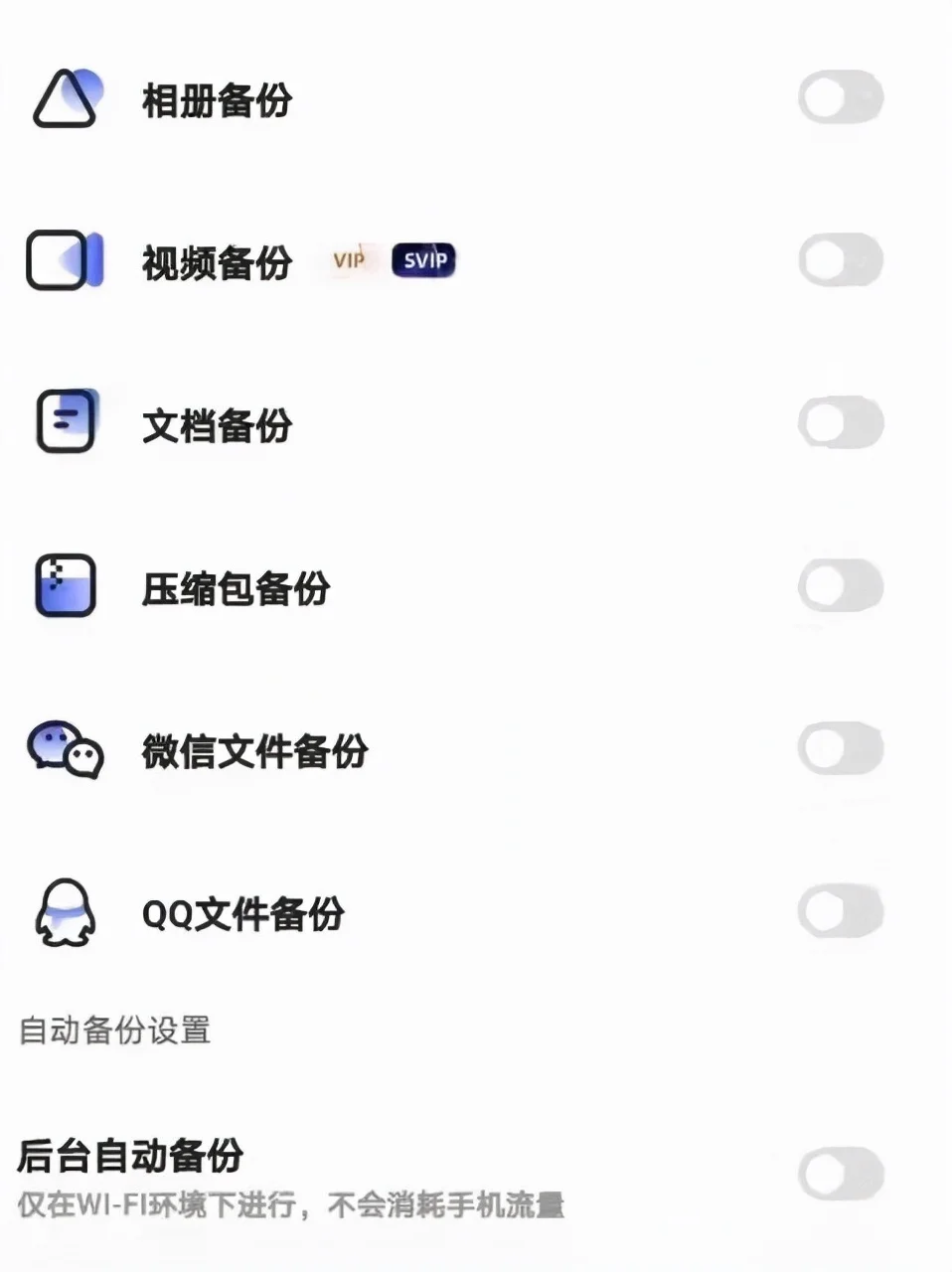
Task: Toggle 文档备份 on
Action: tap(841, 423)
